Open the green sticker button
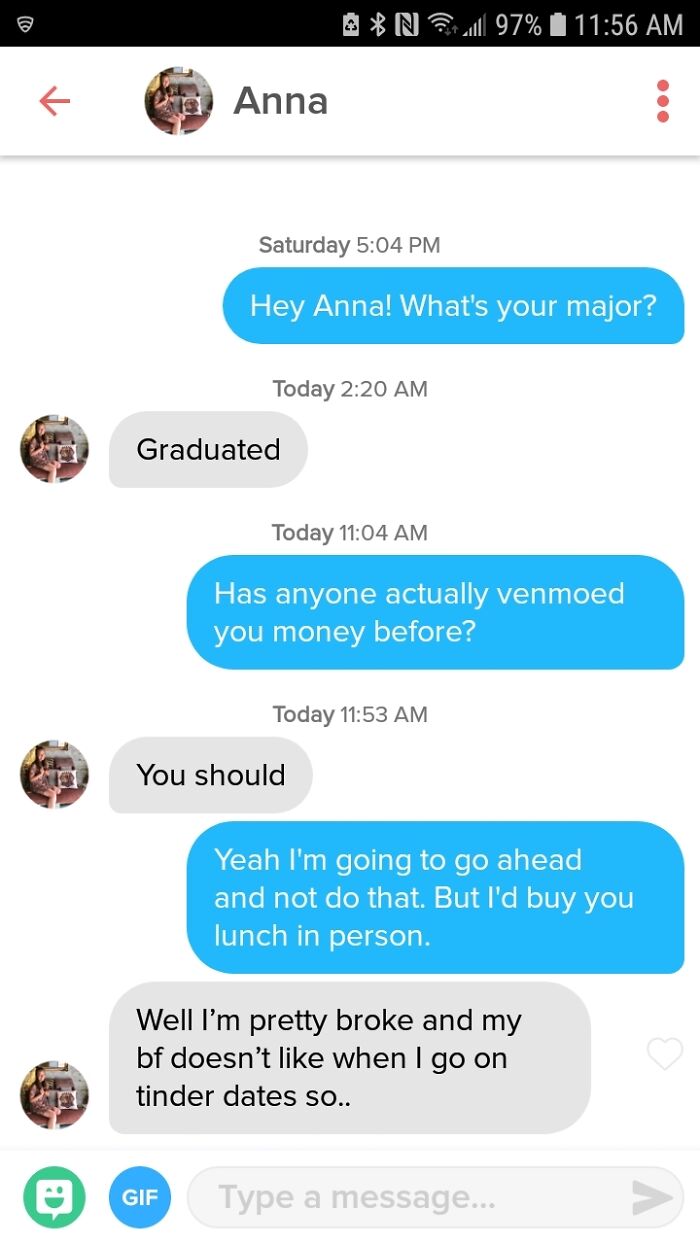 click(55, 1197)
